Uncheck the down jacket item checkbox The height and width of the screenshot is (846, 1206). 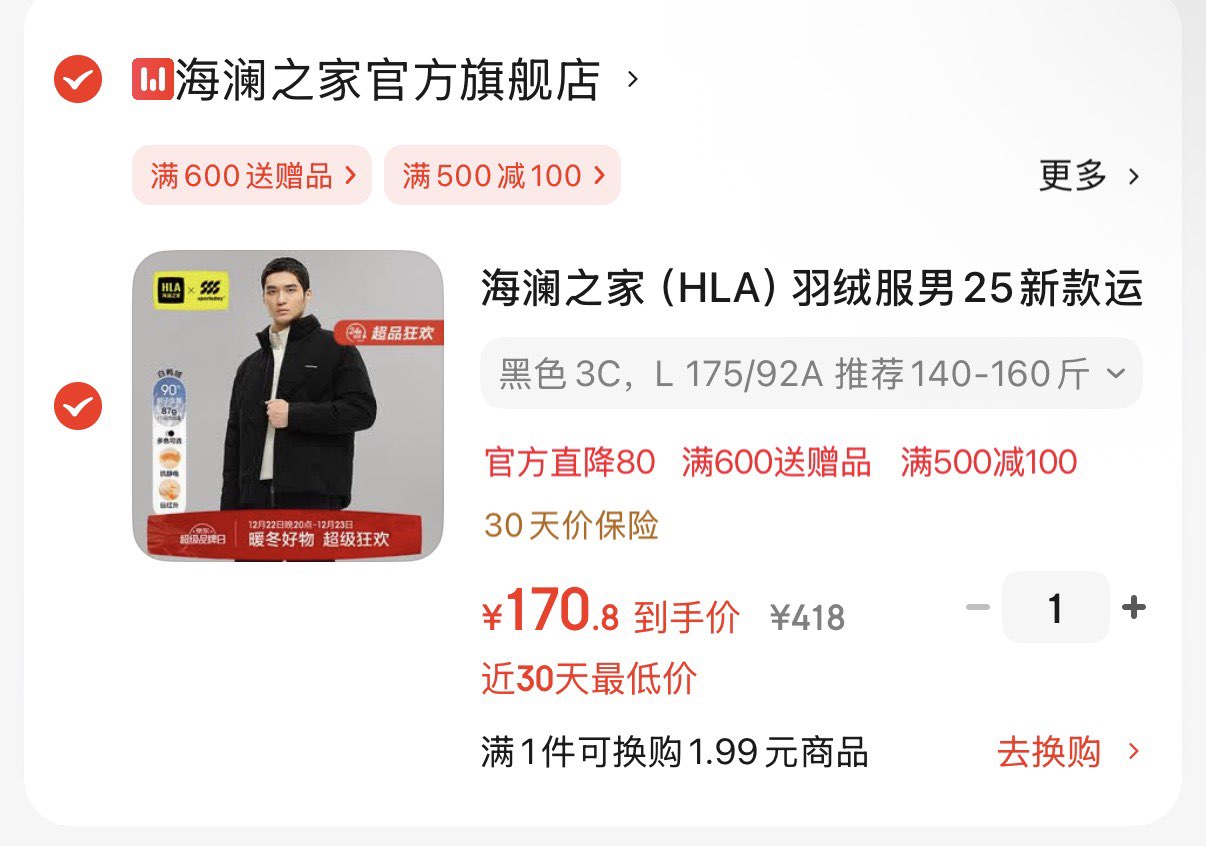(x=78, y=406)
